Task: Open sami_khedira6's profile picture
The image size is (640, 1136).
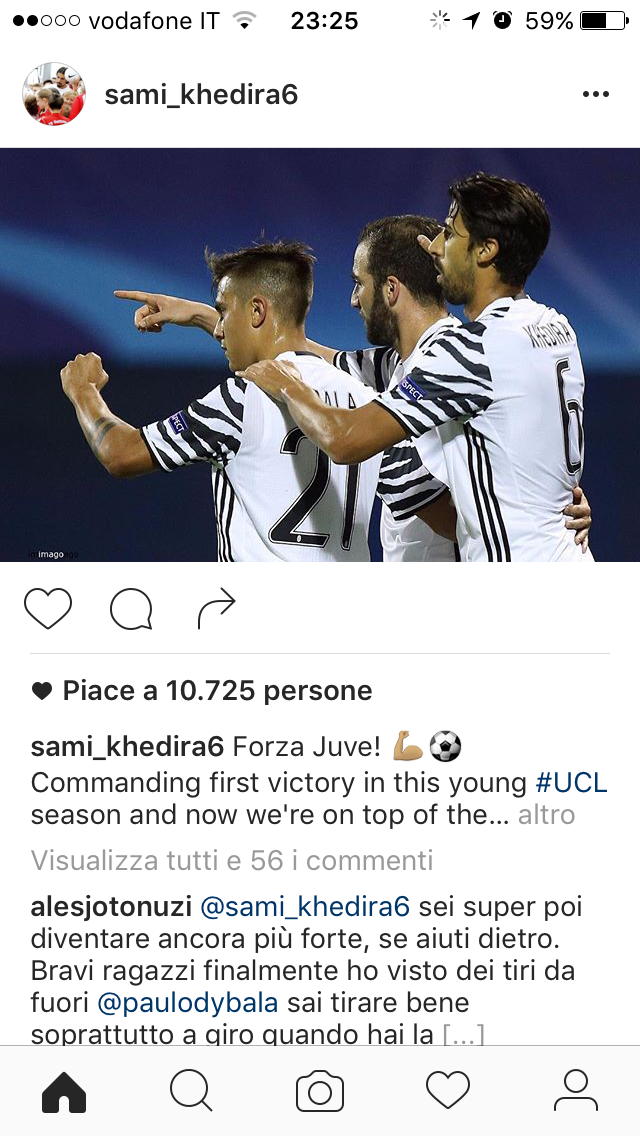Action: 54,94
